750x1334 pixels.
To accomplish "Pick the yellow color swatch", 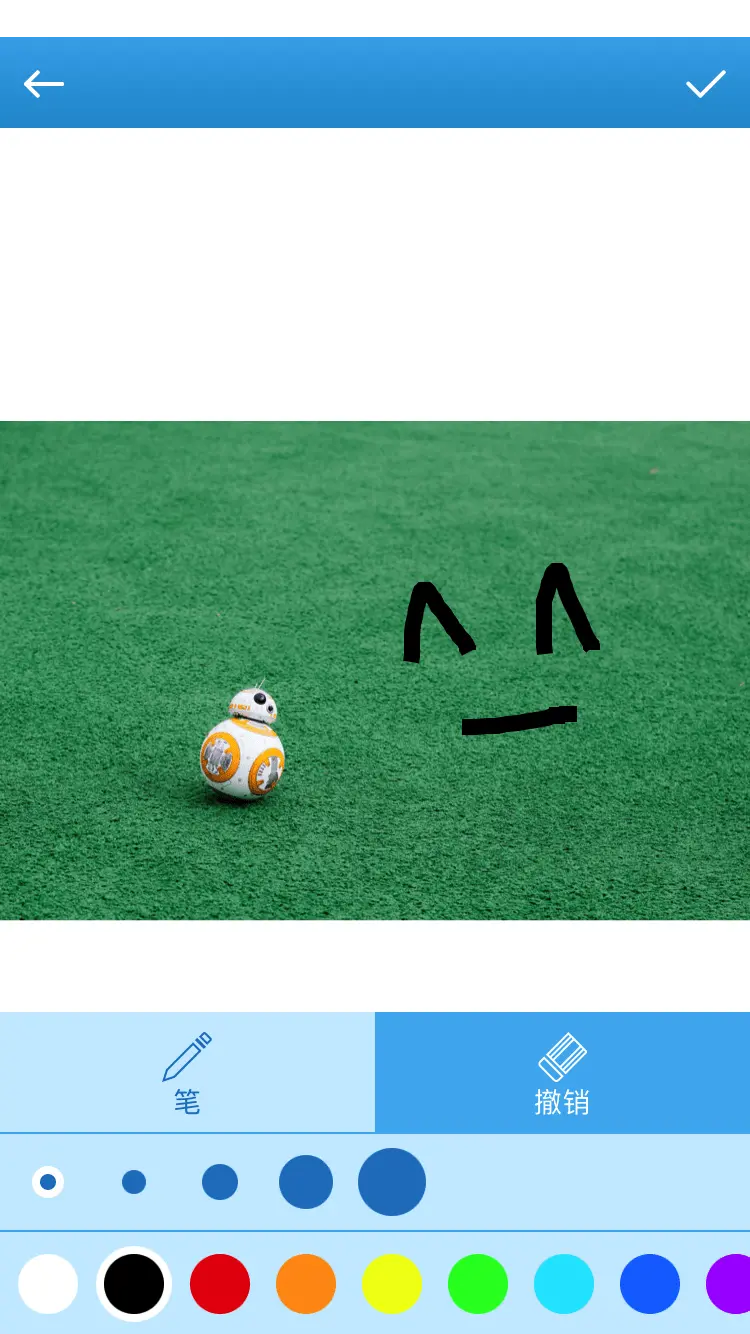I will tap(392, 1284).
